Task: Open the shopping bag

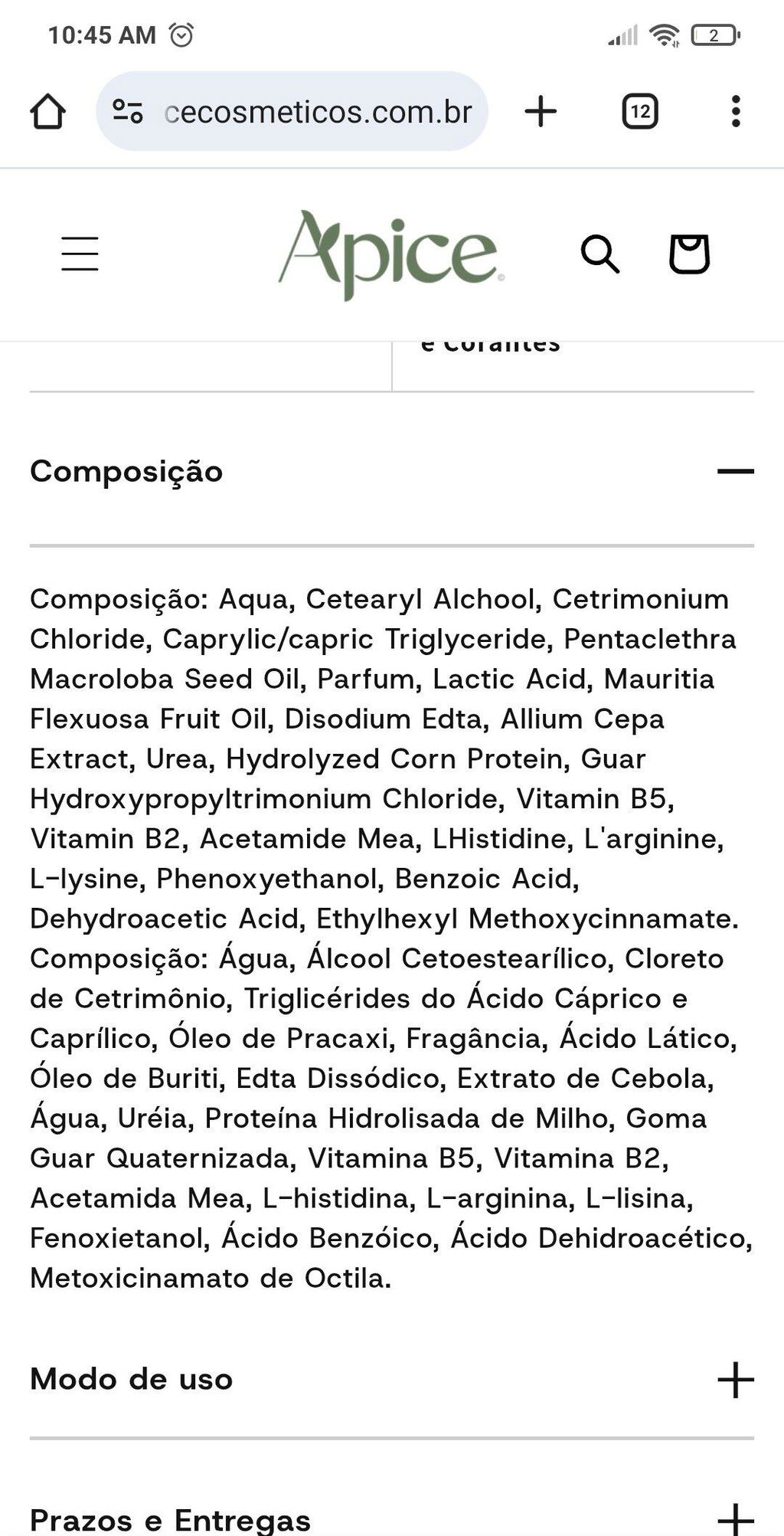Action: click(x=689, y=254)
